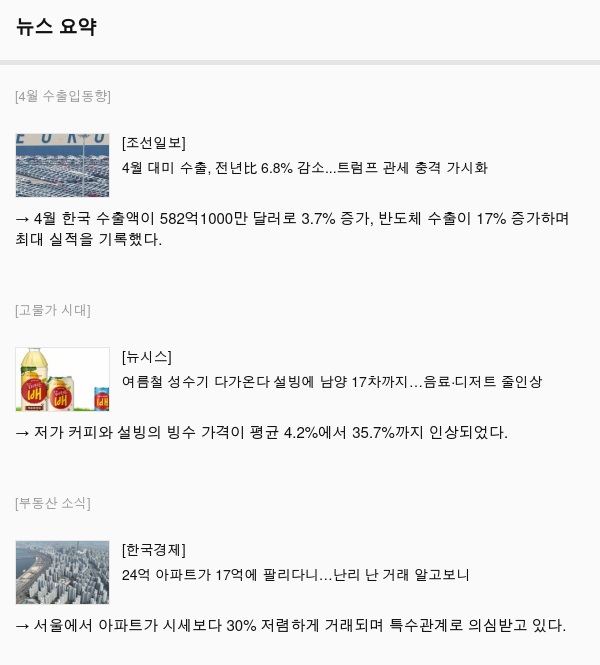Open the 뉴시스 article about 설빙 price hikes
This screenshot has height=665, width=600.
coord(331,382)
